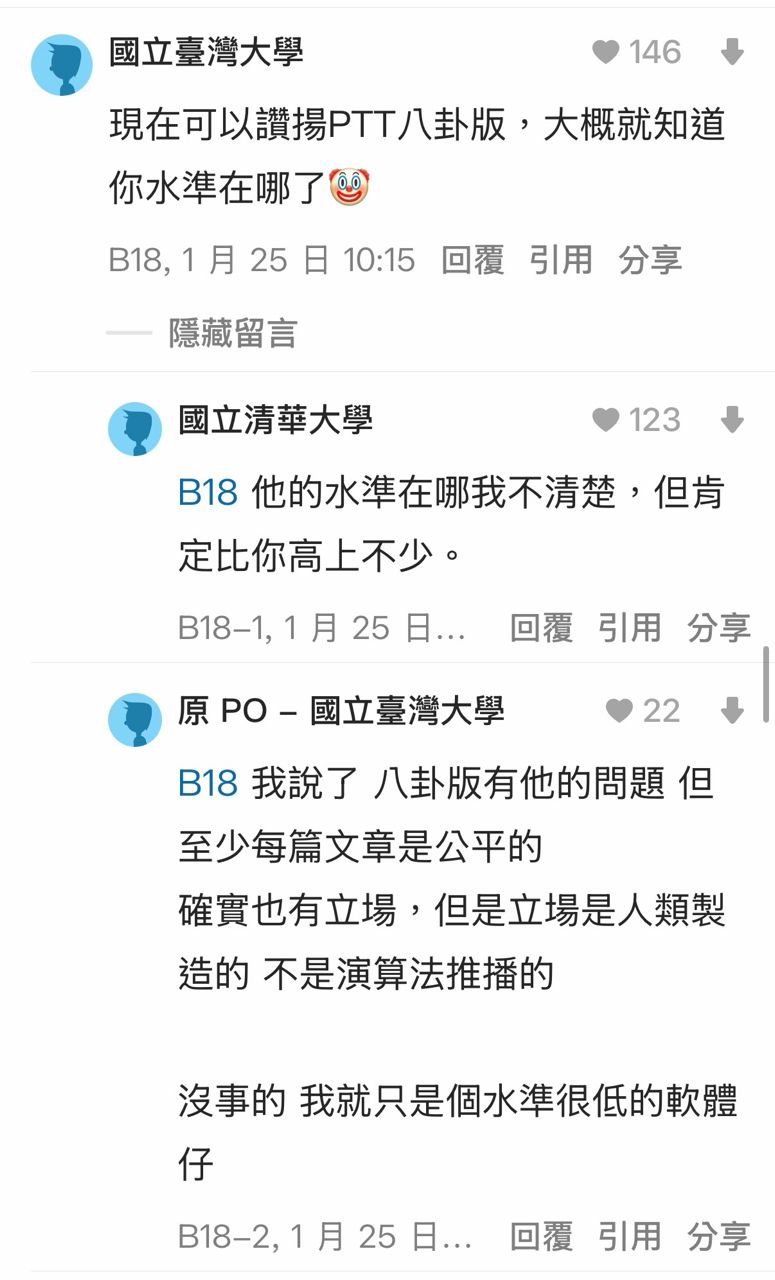Tap 回覆 on the B18 comment at 10:15

pos(473,260)
